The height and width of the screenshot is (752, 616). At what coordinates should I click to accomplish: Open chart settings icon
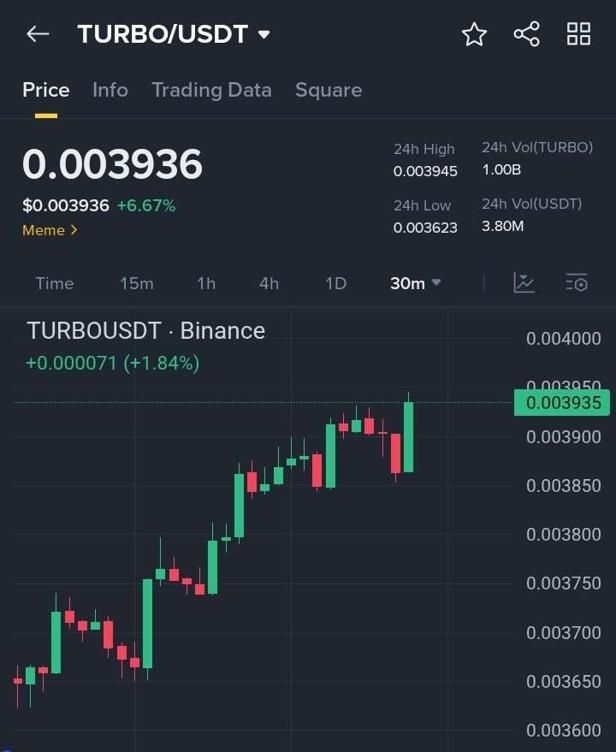576,283
